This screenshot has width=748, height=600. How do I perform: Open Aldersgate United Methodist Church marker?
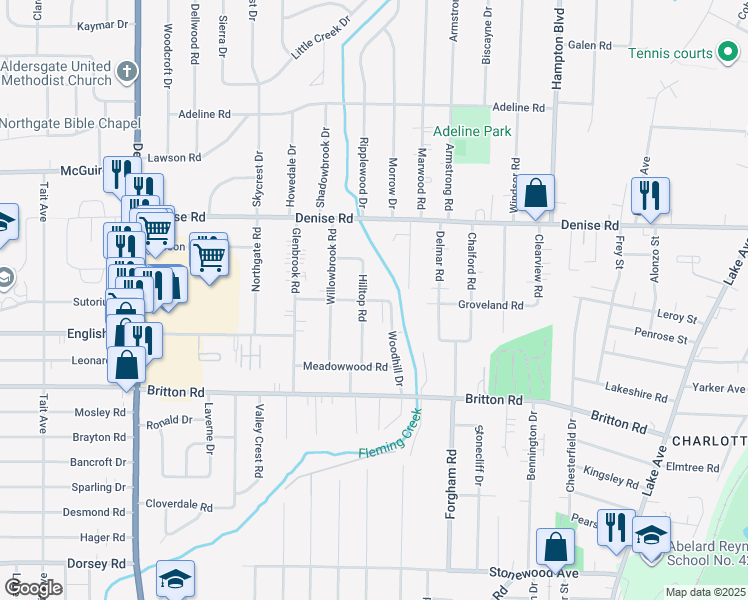tap(126, 71)
